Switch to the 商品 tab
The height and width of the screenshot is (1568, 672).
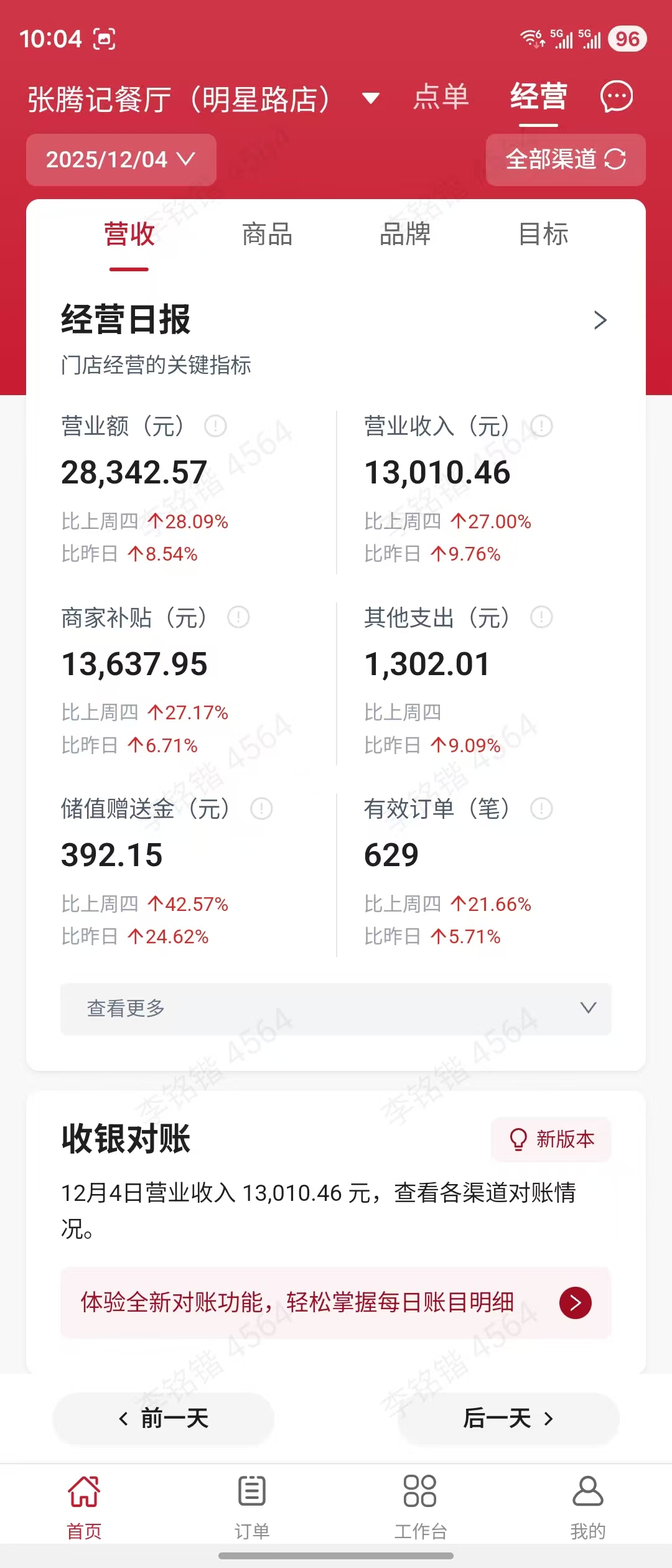point(268,235)
